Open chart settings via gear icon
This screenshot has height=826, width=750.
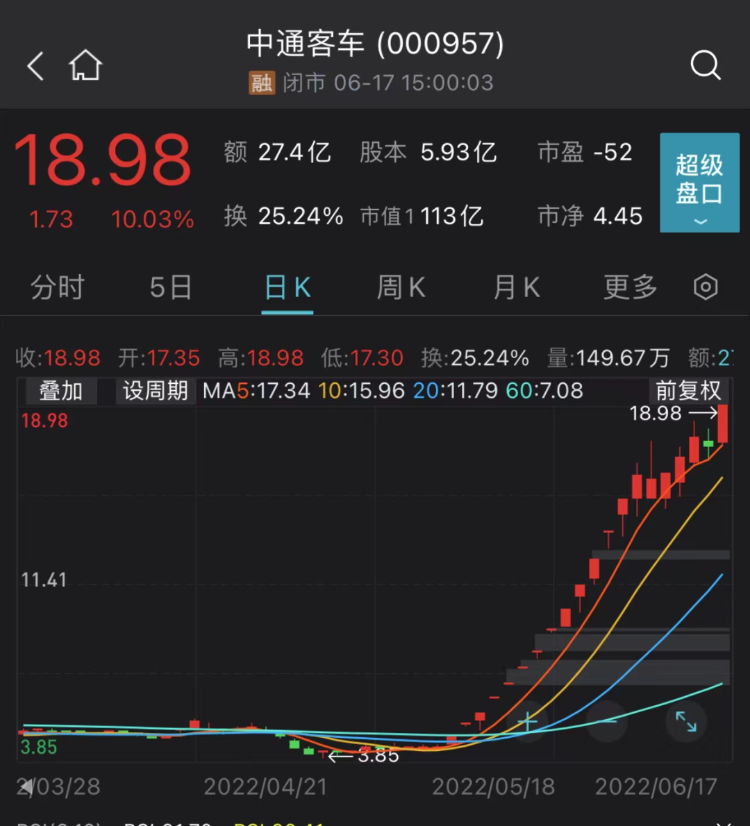tap(705, 287)
